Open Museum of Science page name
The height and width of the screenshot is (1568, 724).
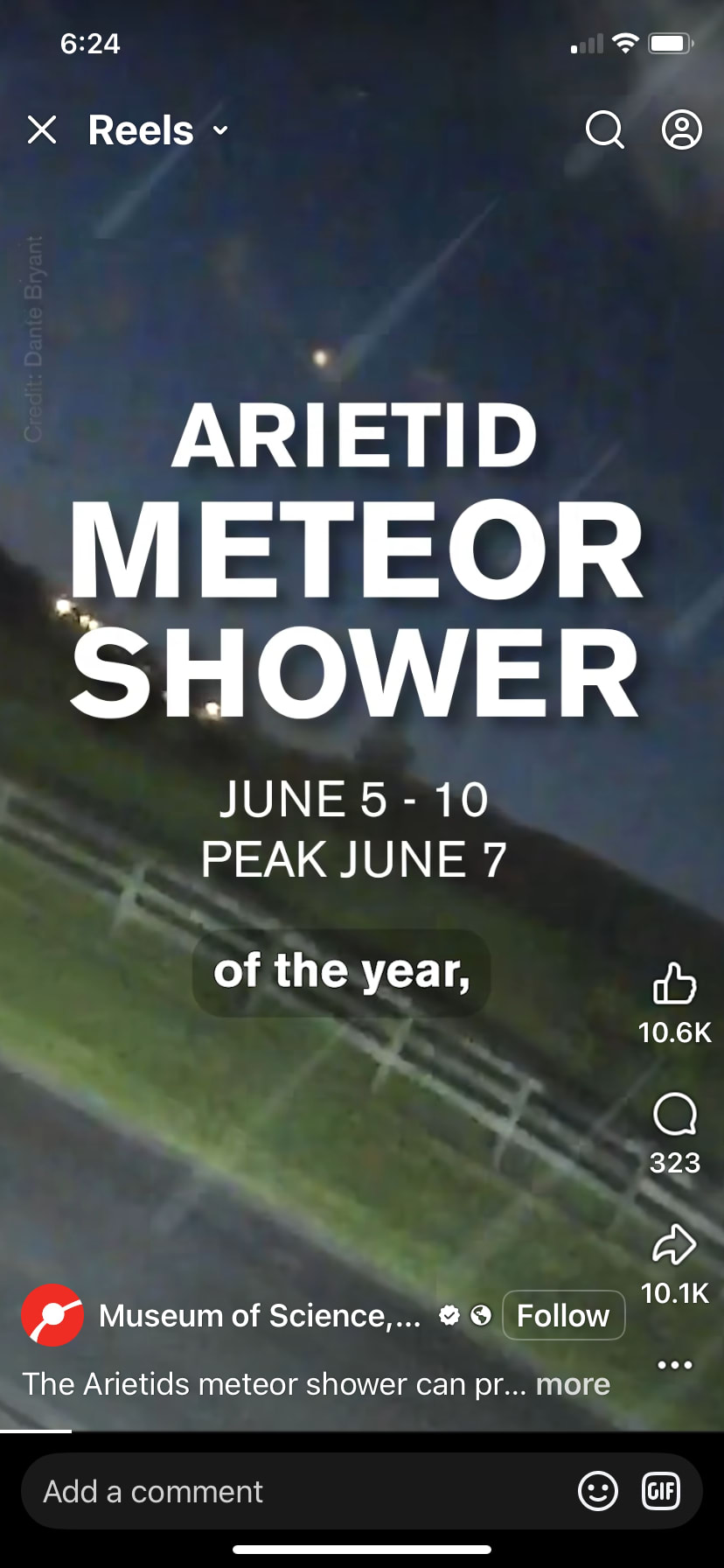[x=260, y=1315]
